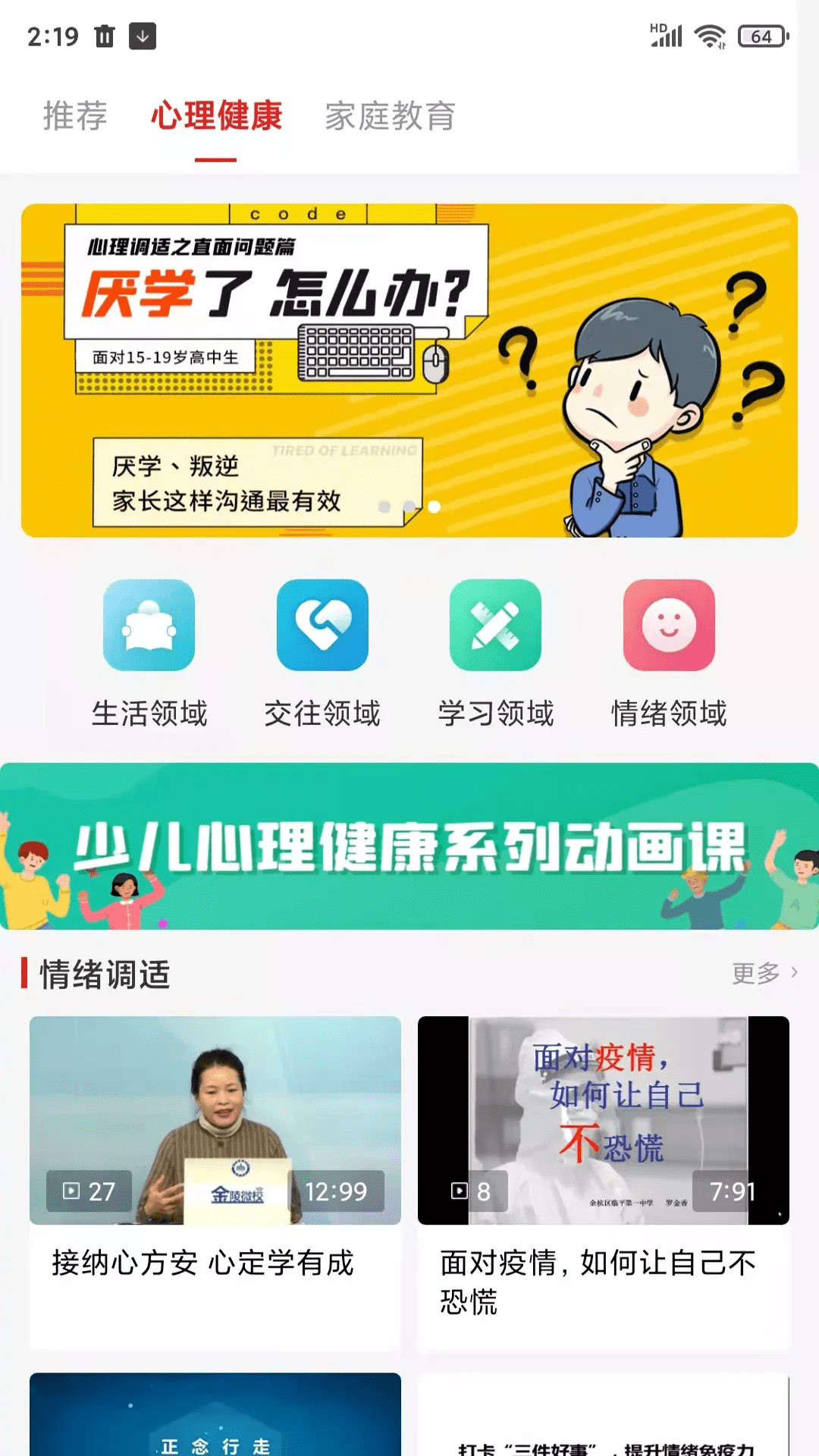Click the download arrow icon in status bar

(x=141, y=36)
